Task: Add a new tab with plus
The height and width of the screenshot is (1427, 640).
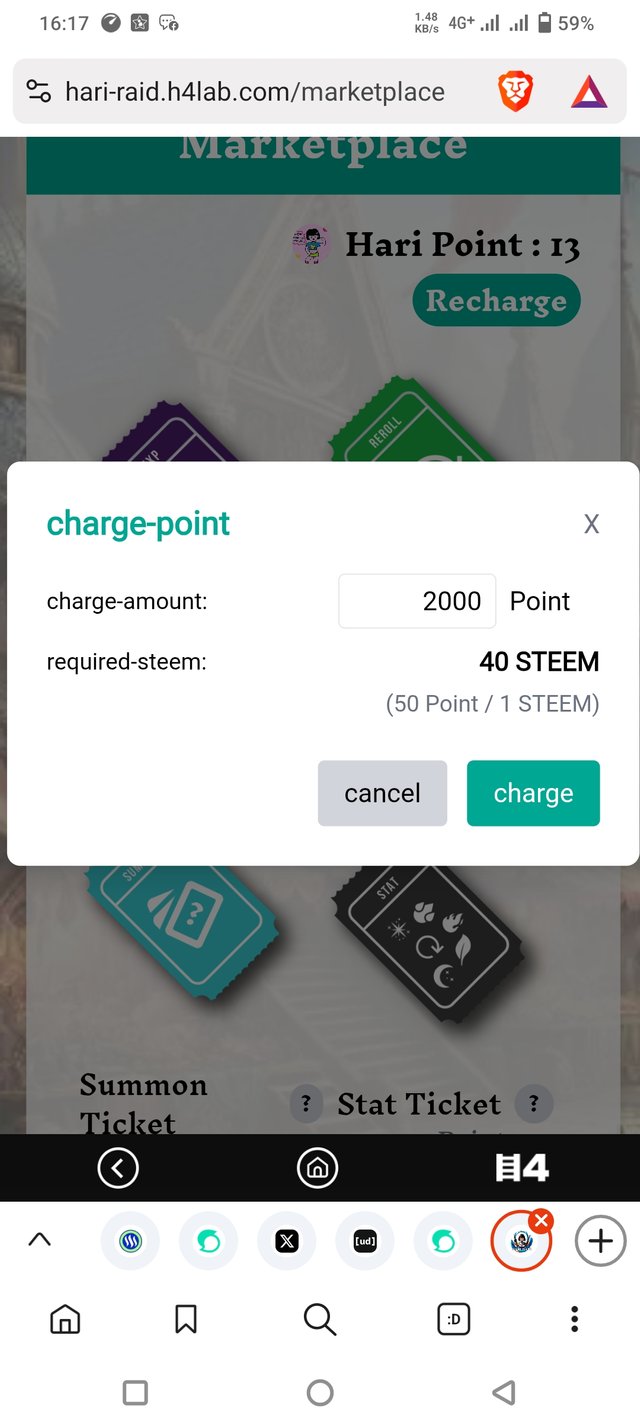Action: coord(600,1241)
